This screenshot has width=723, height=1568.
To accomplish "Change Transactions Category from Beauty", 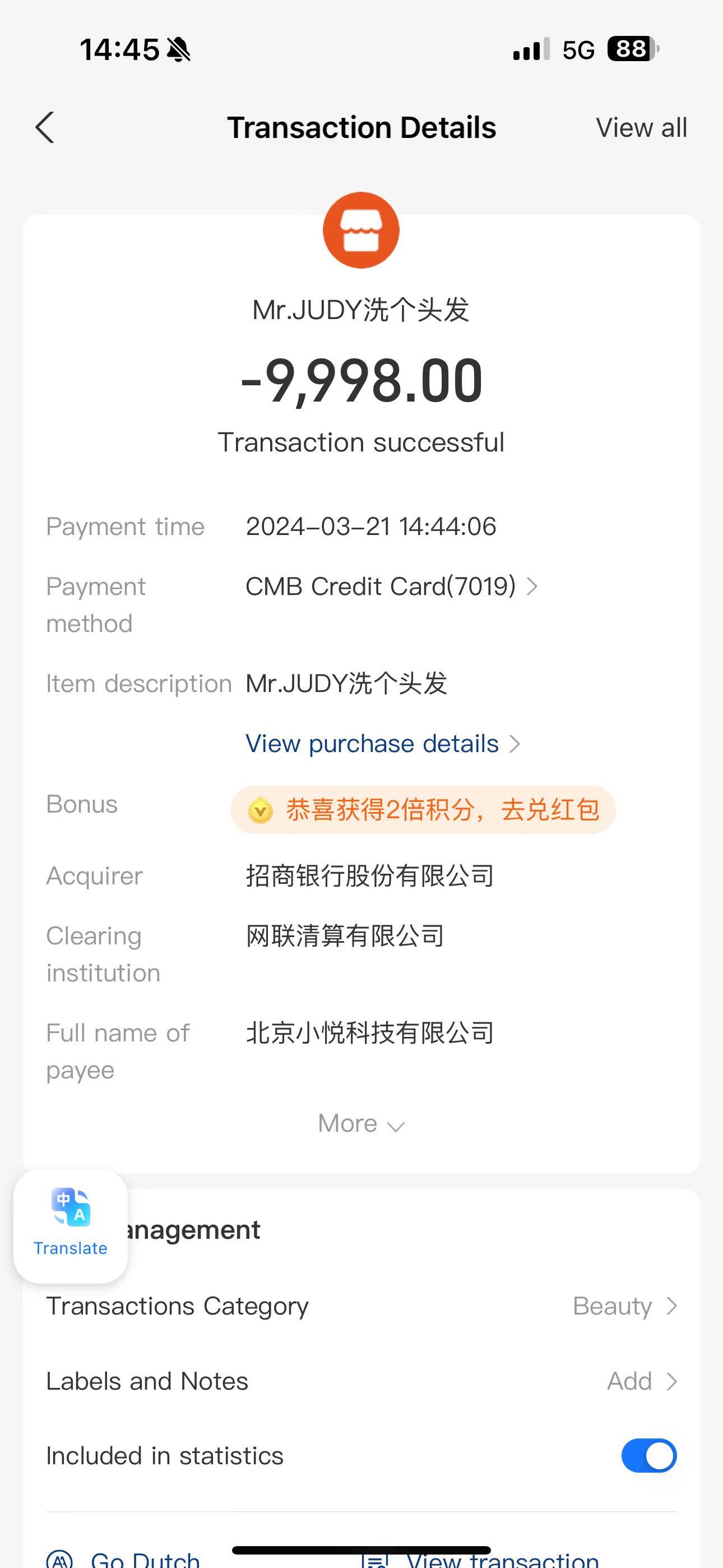I will pos(361,1306).
